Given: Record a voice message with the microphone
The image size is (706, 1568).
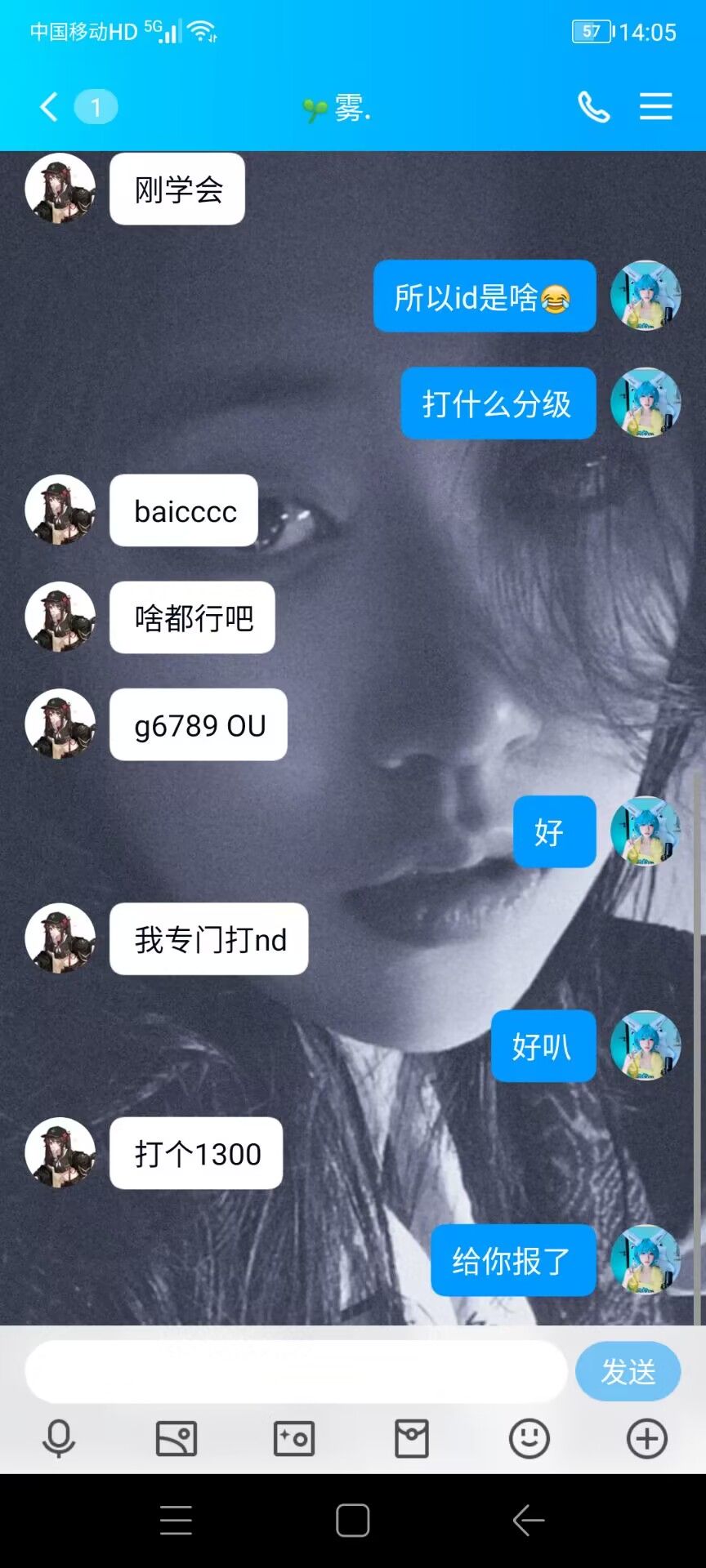Looking at the screenshot, I should point(59,1438).
